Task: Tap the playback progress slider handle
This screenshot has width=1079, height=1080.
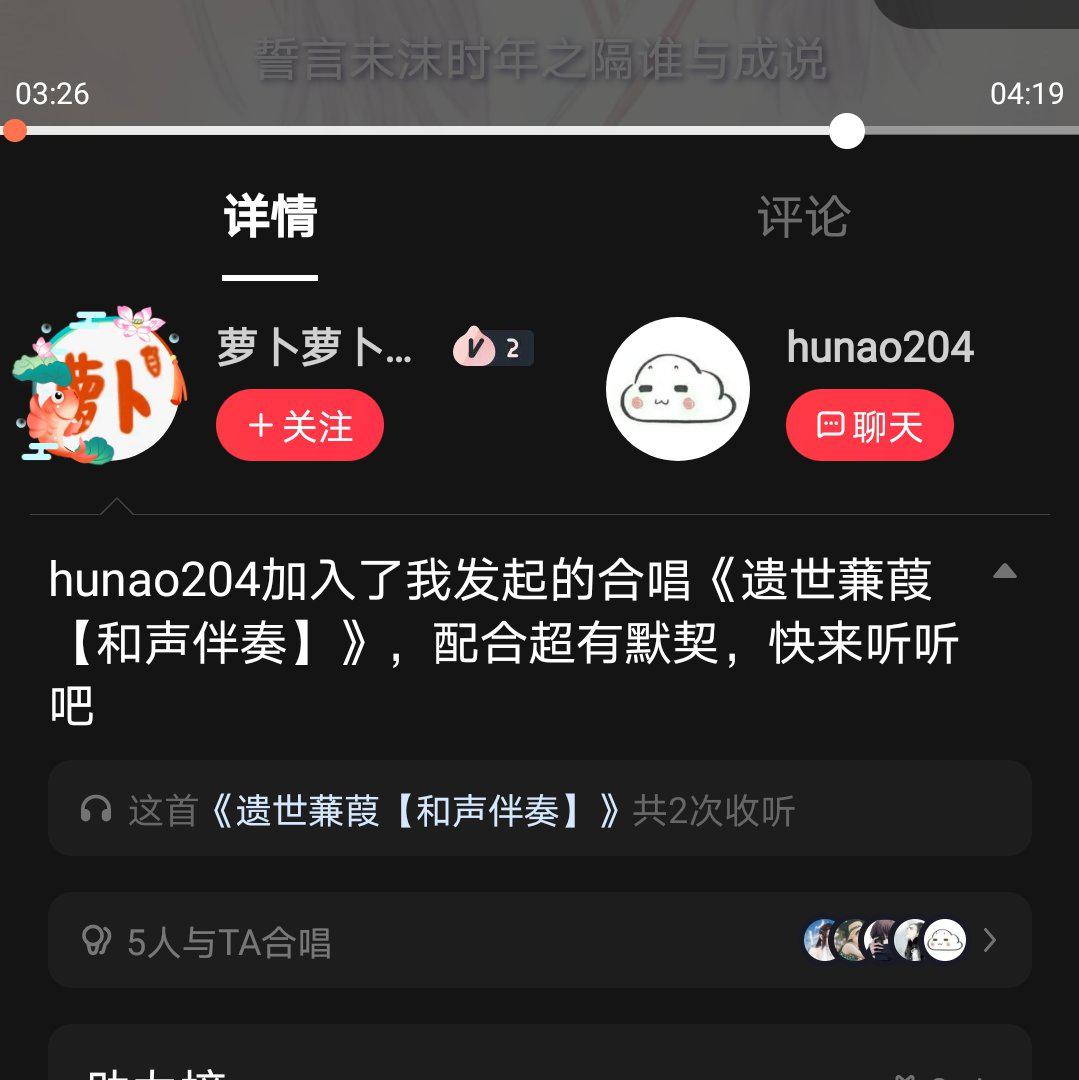Action: point(847,131)
